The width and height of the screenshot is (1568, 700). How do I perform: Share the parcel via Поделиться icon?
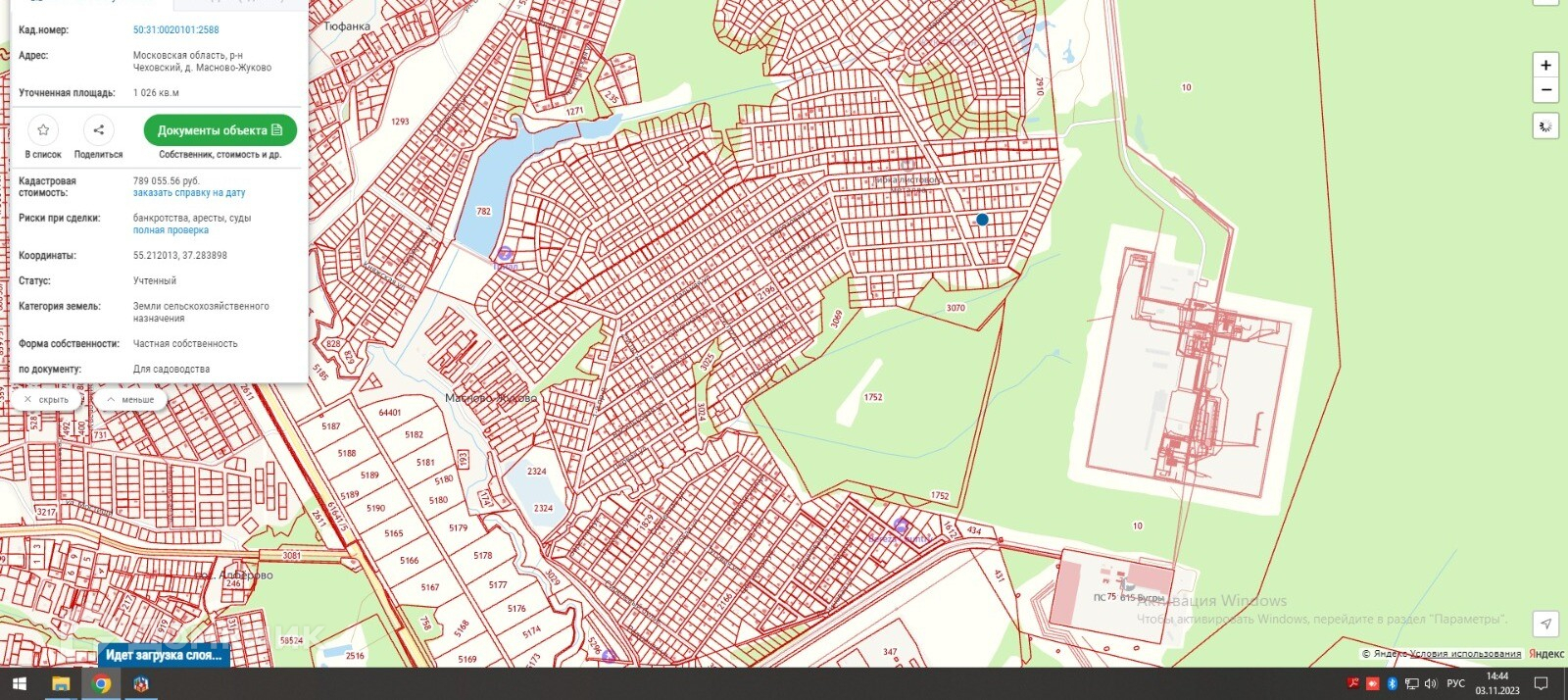[x=98, y=130]
